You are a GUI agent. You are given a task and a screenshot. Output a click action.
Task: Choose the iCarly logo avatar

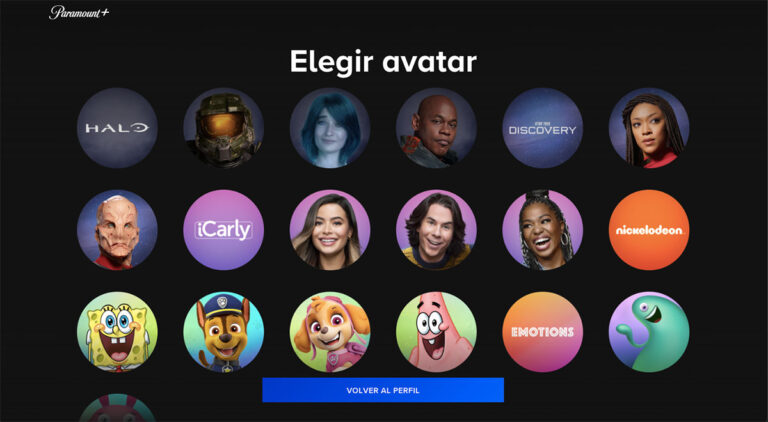224,230
